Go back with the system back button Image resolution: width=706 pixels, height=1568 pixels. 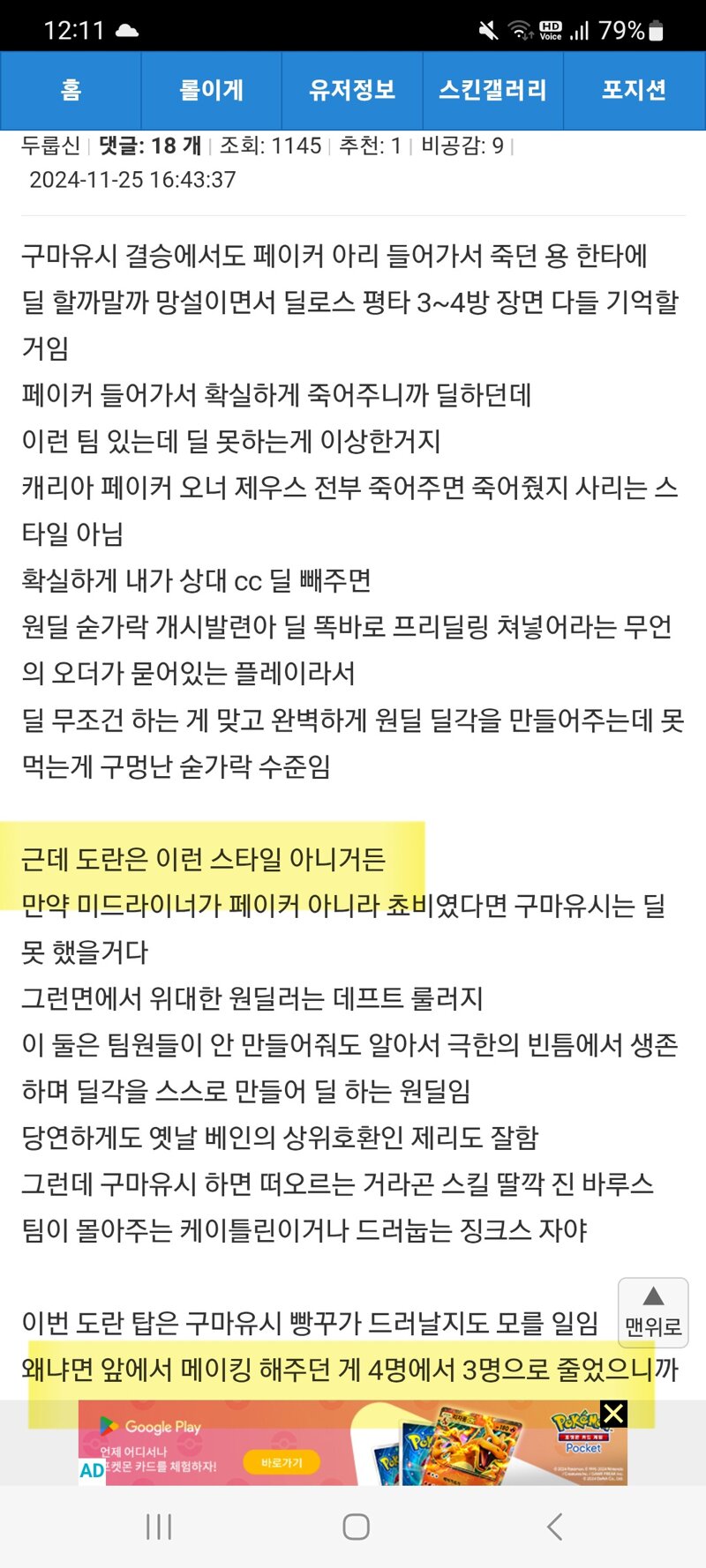(554, 1527)
